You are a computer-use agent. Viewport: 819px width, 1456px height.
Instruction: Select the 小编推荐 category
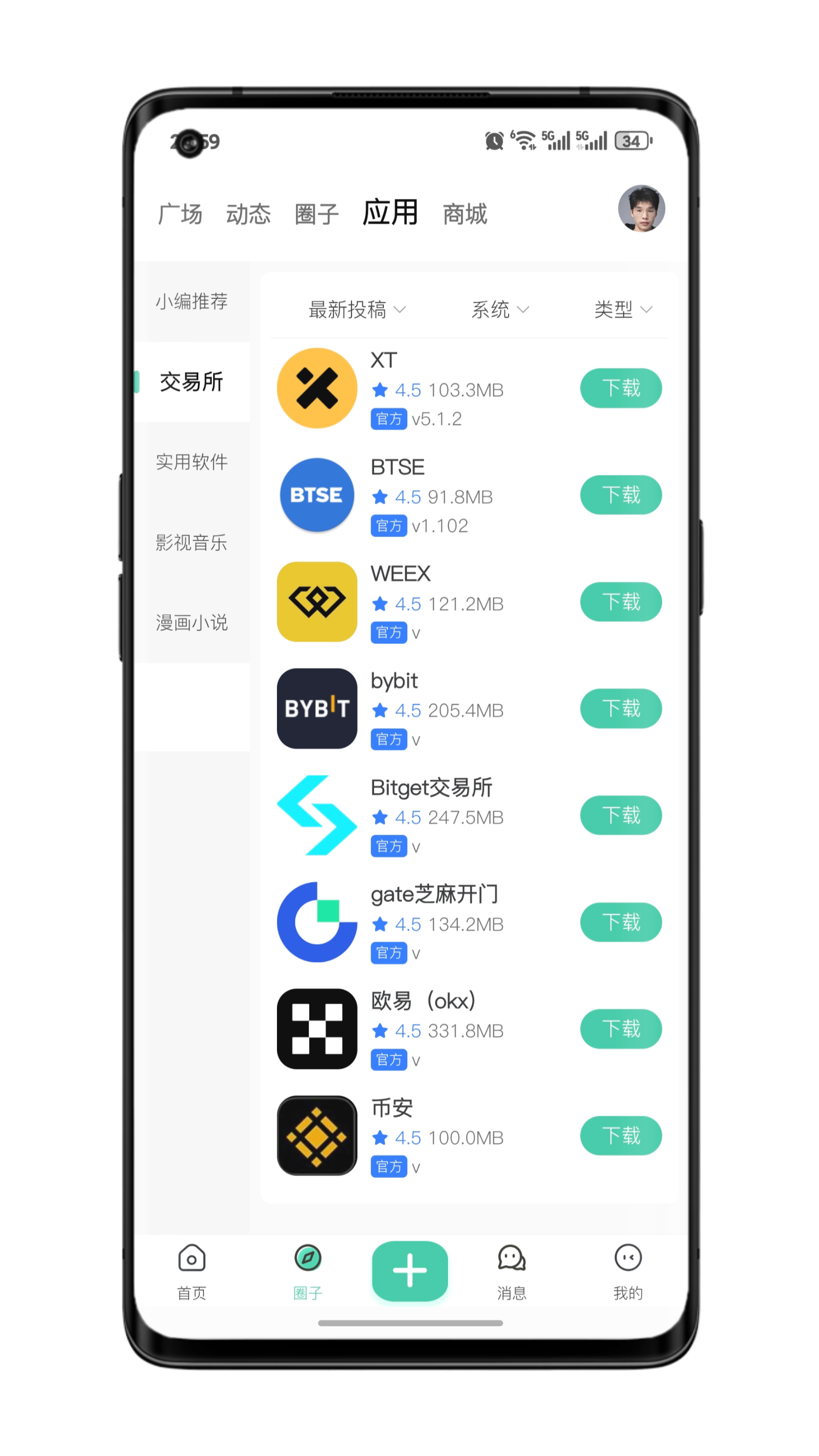point(192,301)
